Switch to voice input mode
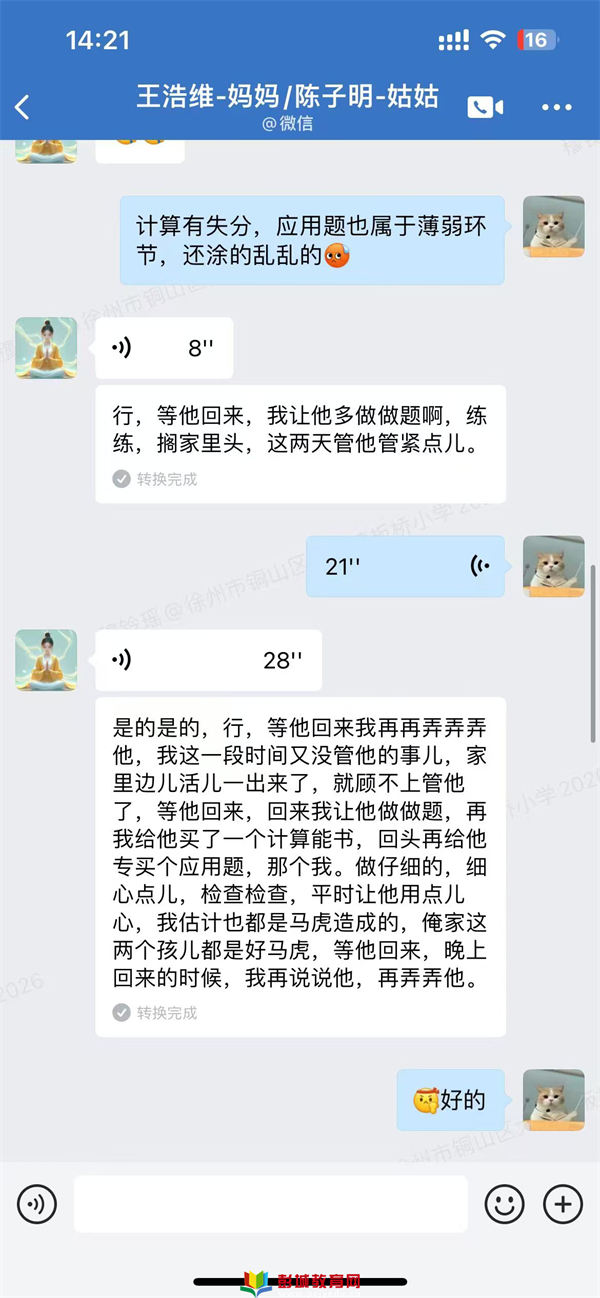The width and height of the screenshot is (600, 1298). [37, 1204]
